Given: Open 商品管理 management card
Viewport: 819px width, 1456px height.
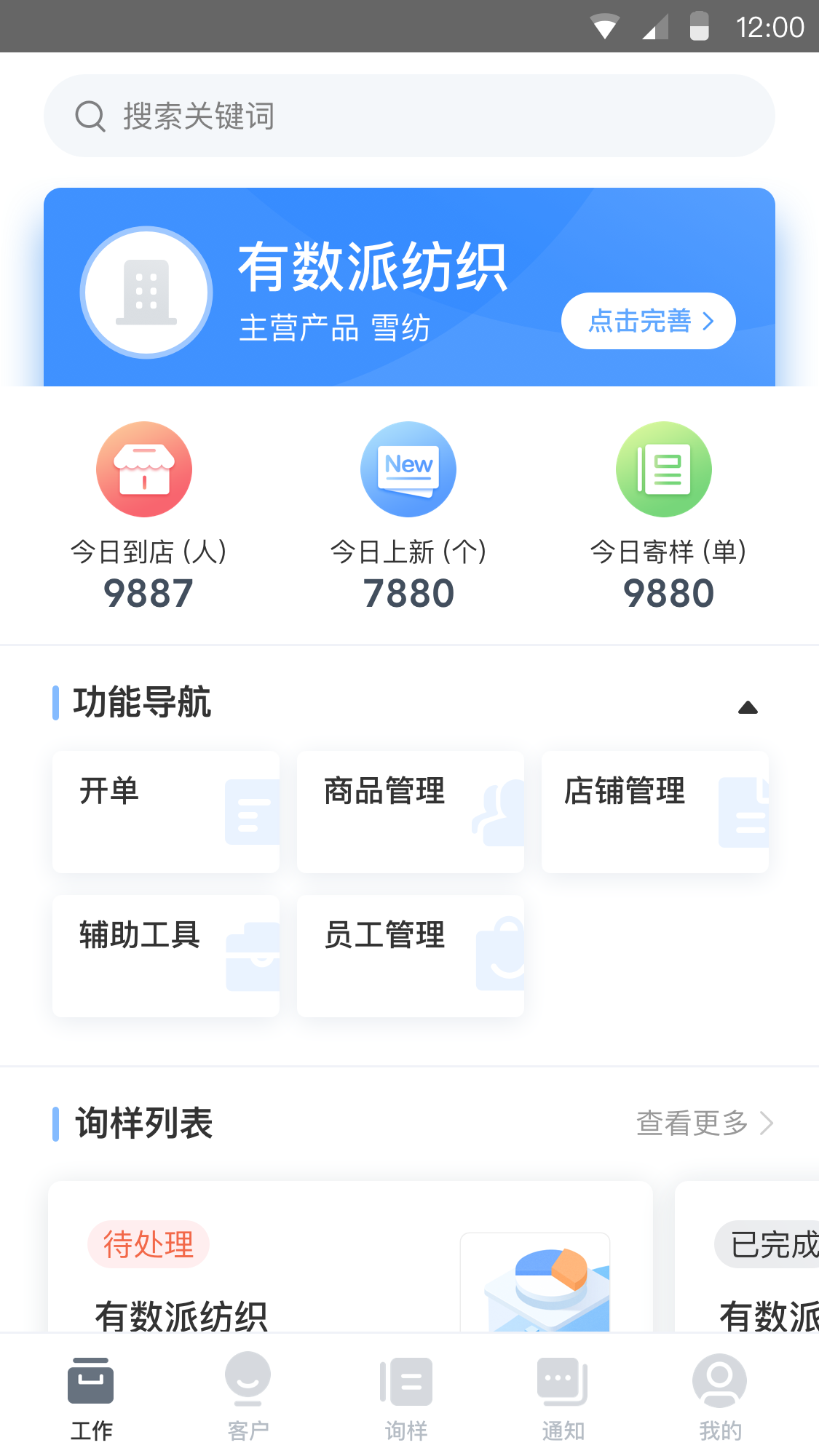Looking at the screenshot, I should coord(410,811).
